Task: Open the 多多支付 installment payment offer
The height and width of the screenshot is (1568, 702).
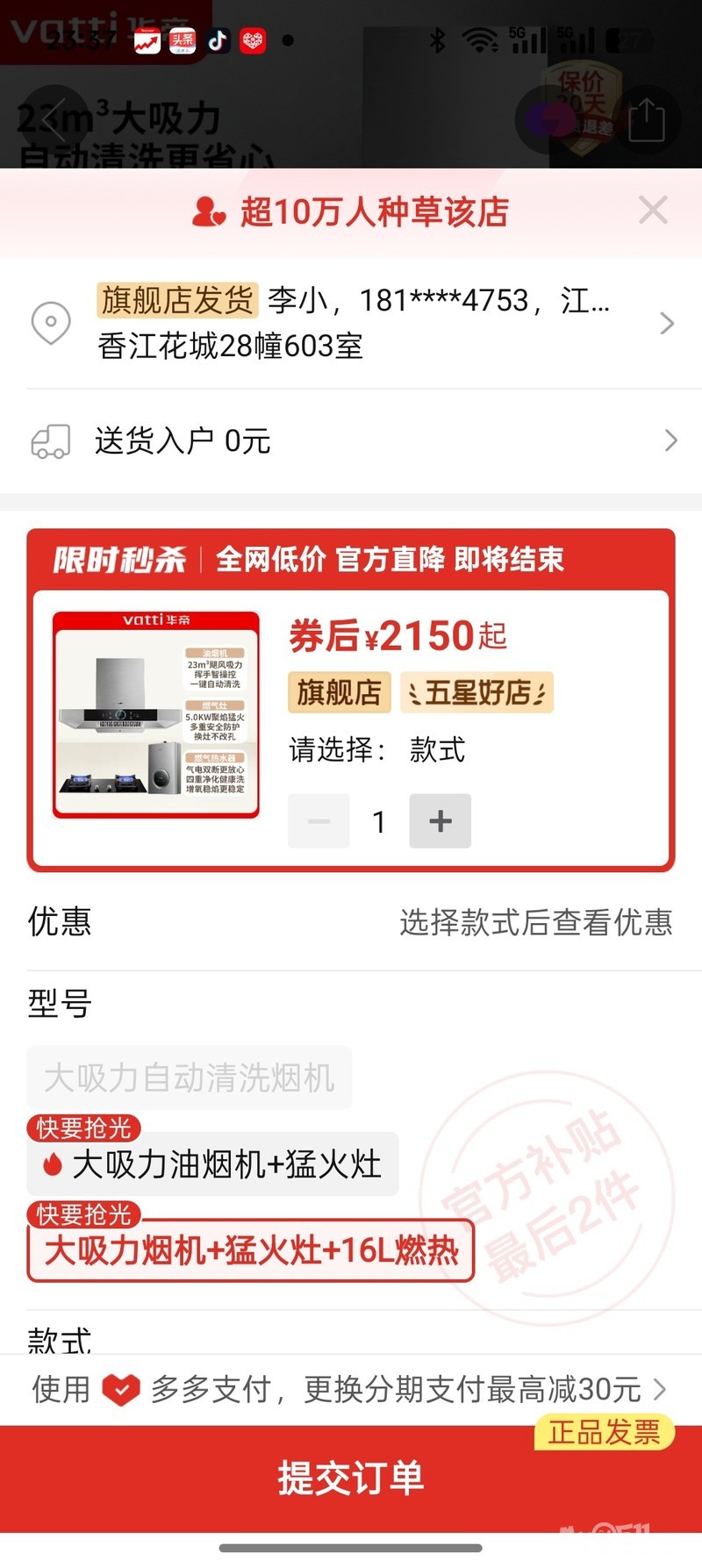Action: coord(351,1389)
